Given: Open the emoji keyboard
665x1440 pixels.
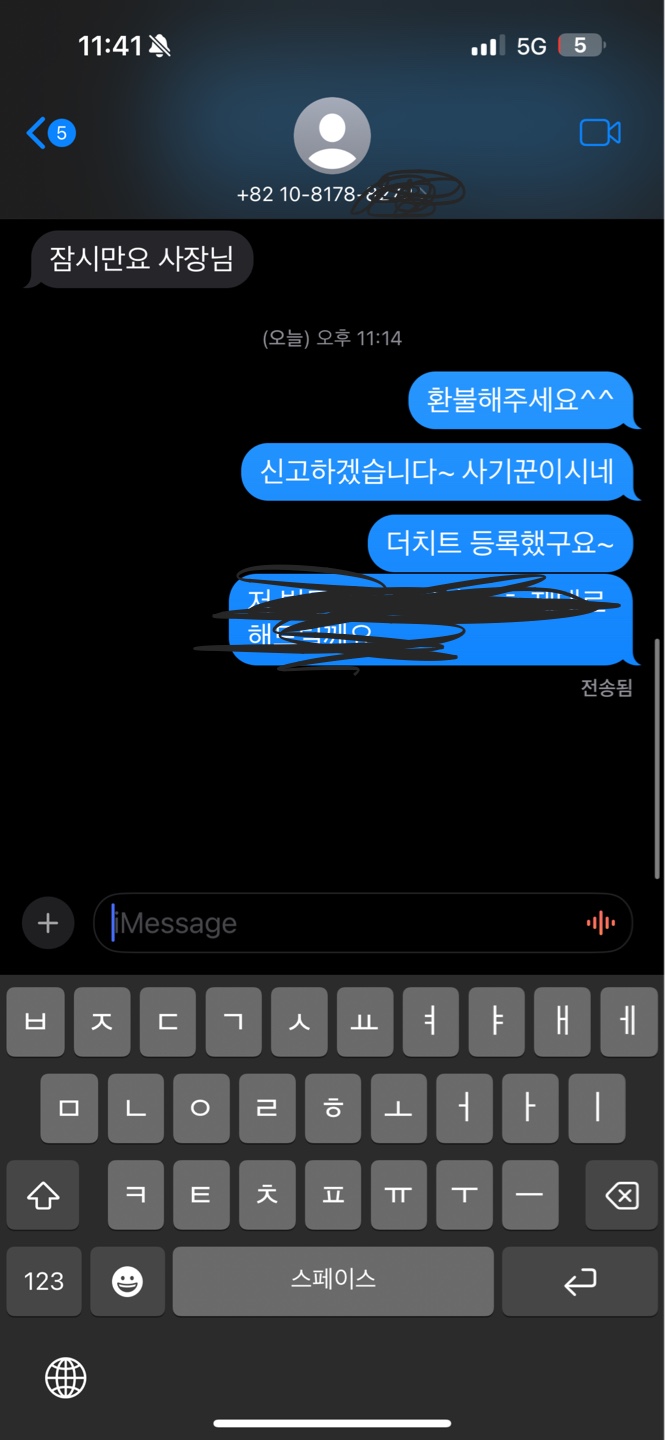Looking at the screenshot, I should 127,1281.
